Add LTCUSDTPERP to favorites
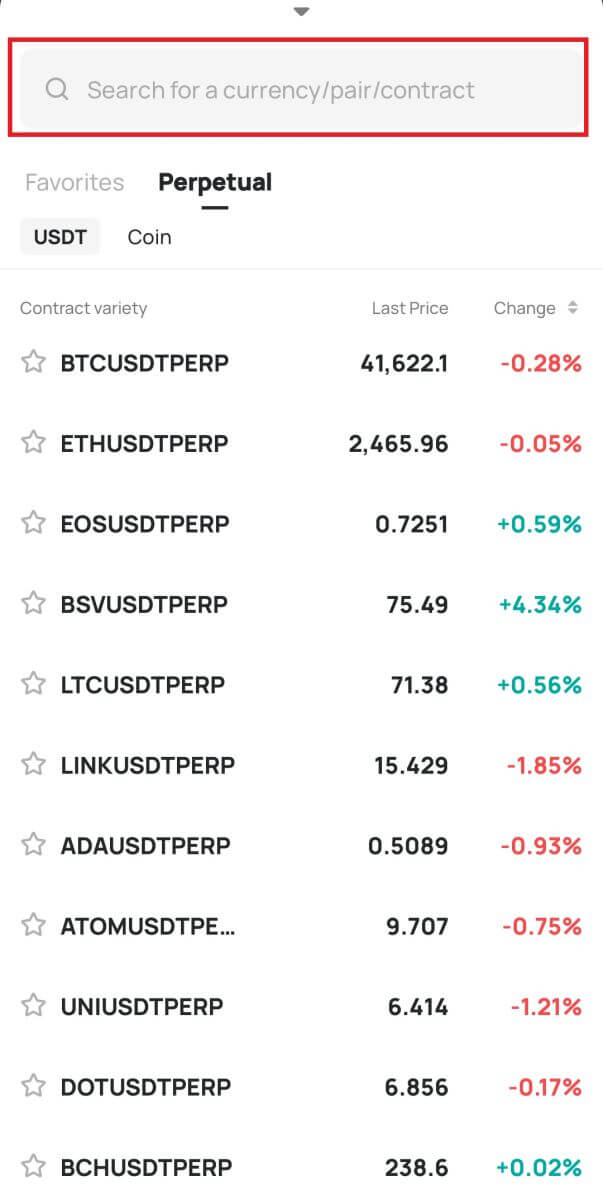 34,684
